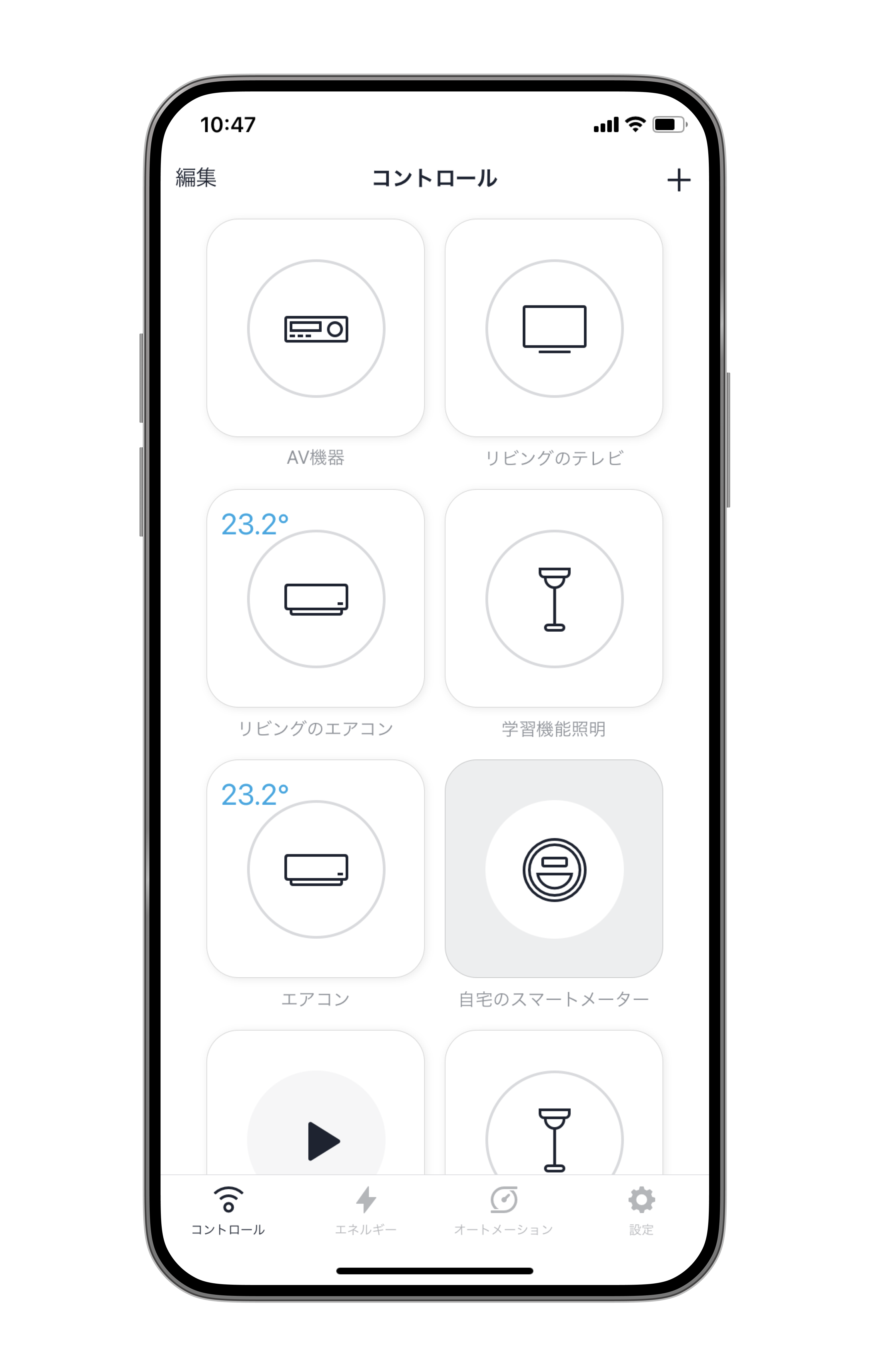Open 学習機能照明 light control
Image resolution: width=873 pixels, height=1372 pixels.
click(x=554, y=598)
